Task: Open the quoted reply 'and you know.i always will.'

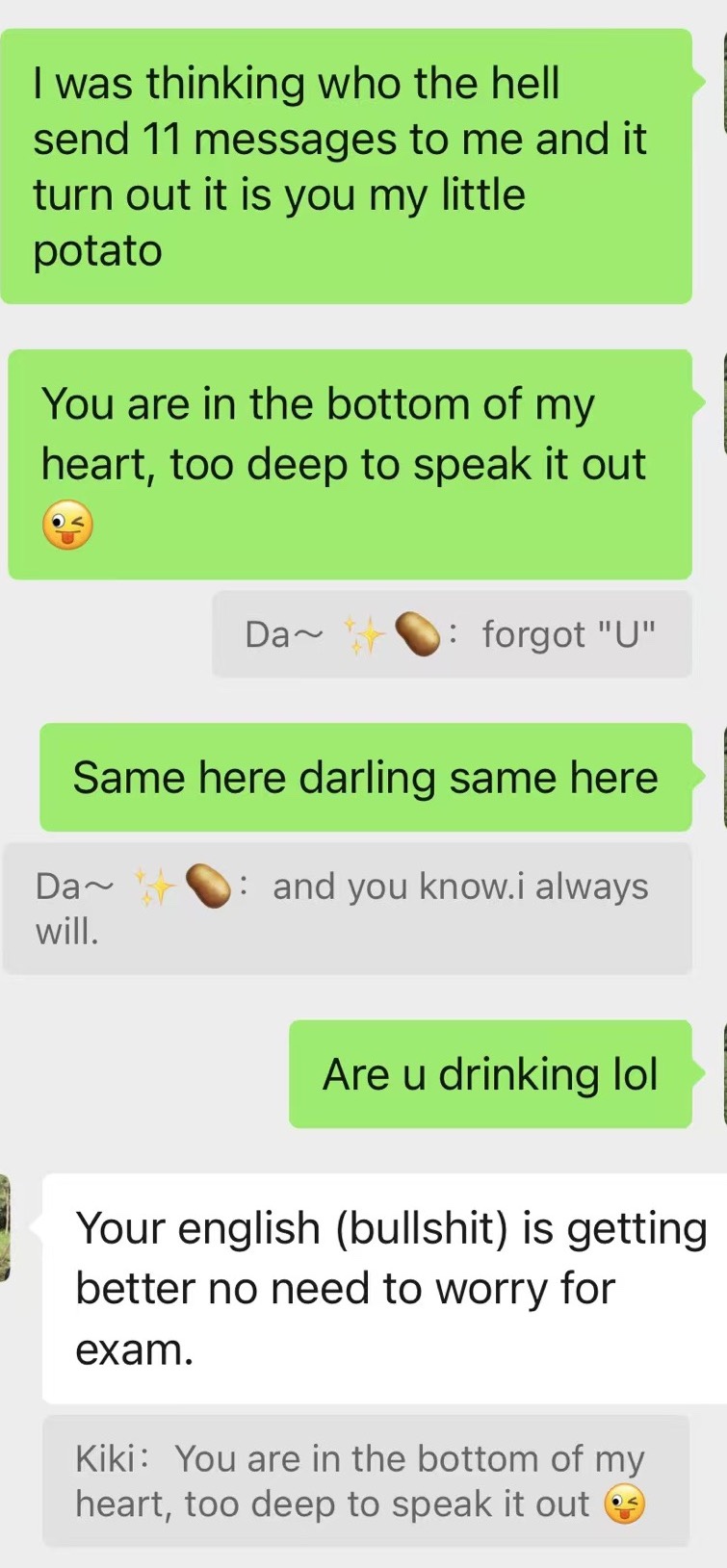Action: tap(347, 908)
